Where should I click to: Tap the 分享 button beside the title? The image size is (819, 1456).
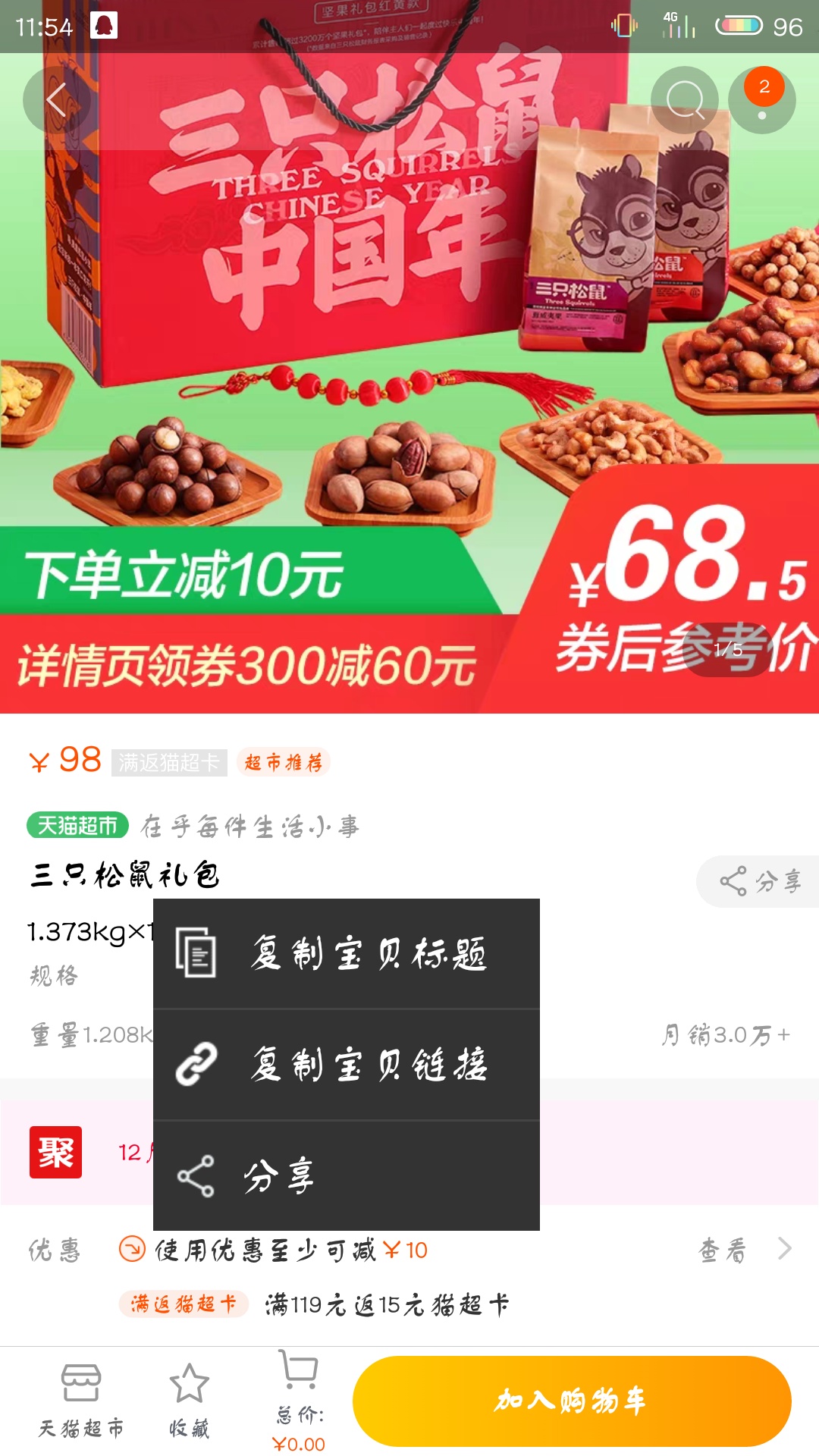click(760, 881)
